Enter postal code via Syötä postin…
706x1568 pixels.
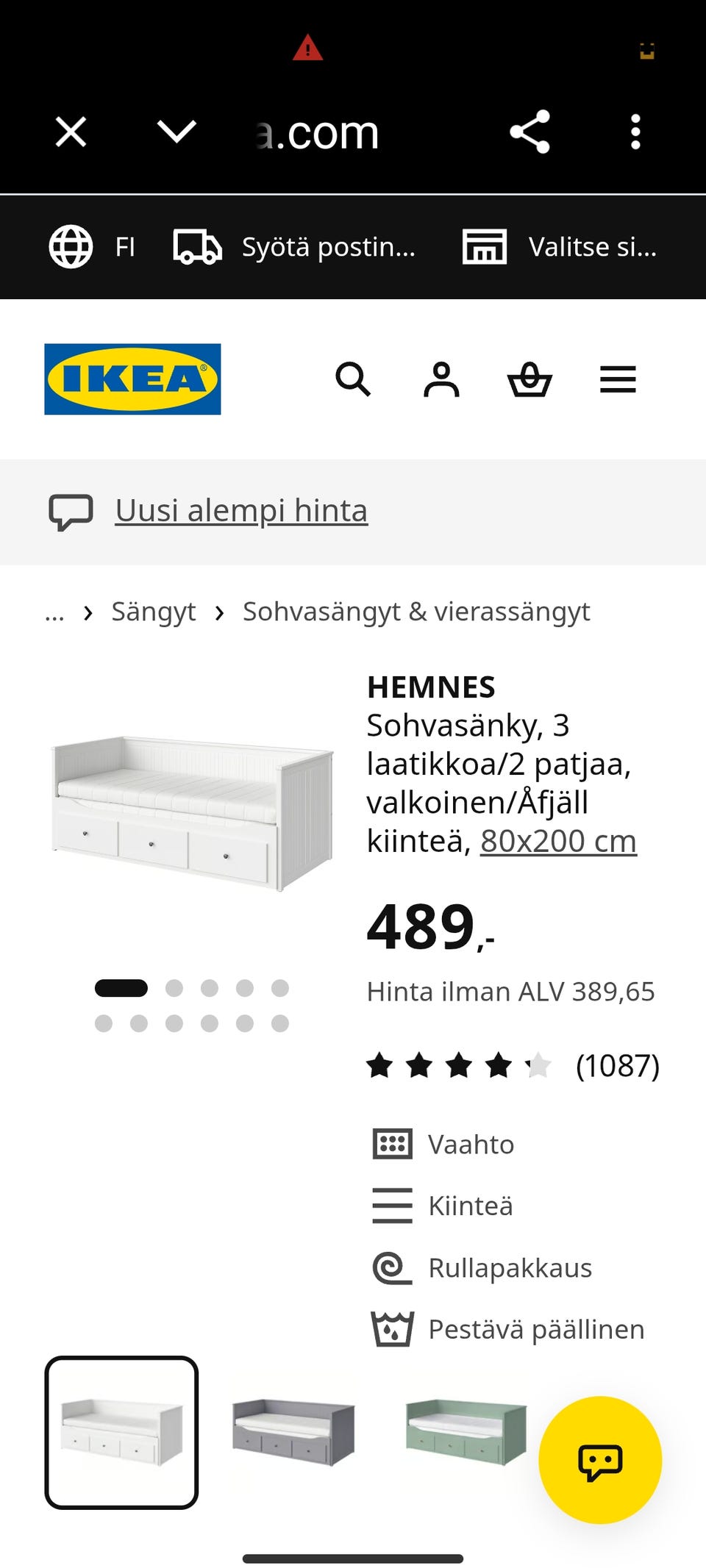pos(294,246)
